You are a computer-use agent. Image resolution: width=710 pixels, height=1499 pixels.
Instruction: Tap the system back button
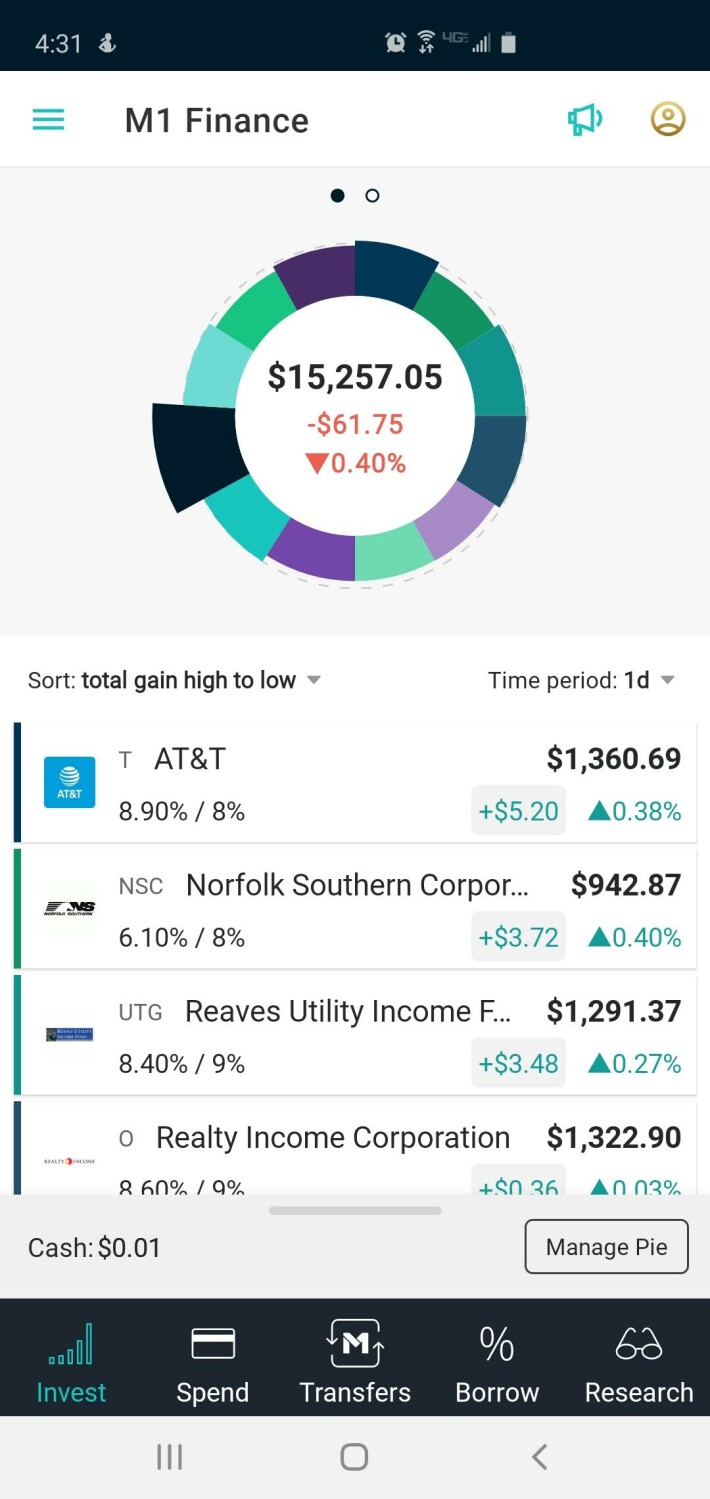click(x=539, y=1457)
